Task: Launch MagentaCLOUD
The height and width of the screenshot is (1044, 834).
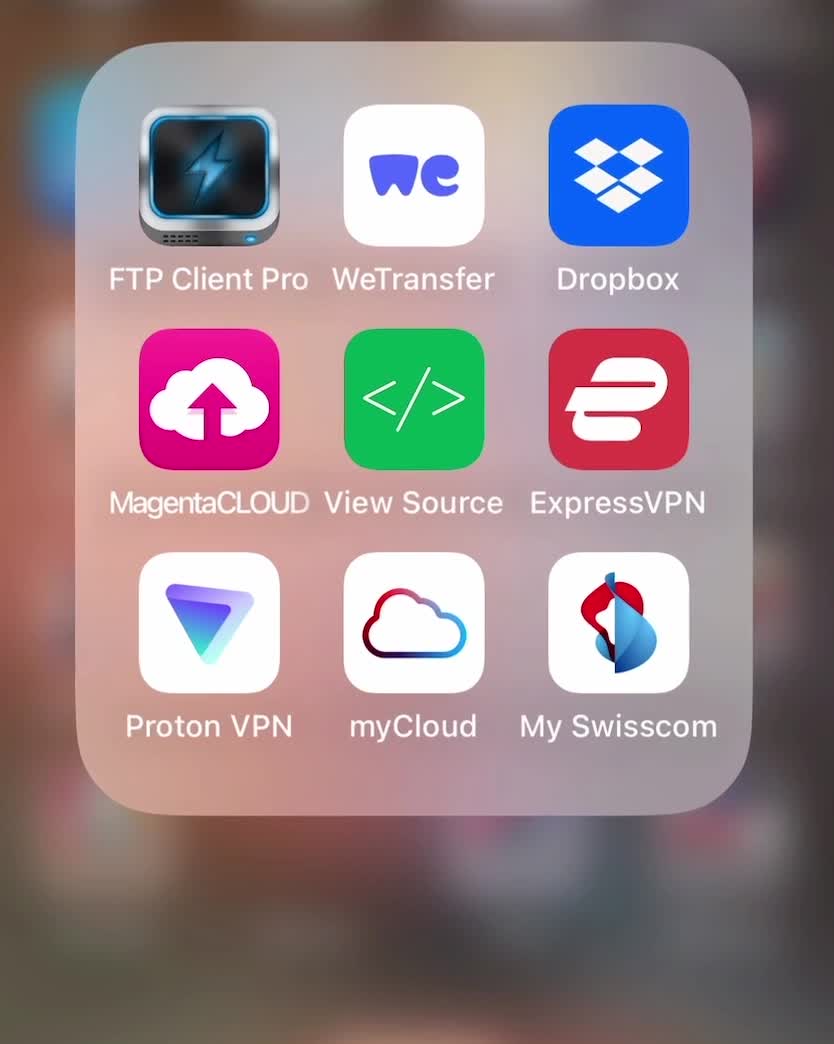Action: (x=209, y=399)
